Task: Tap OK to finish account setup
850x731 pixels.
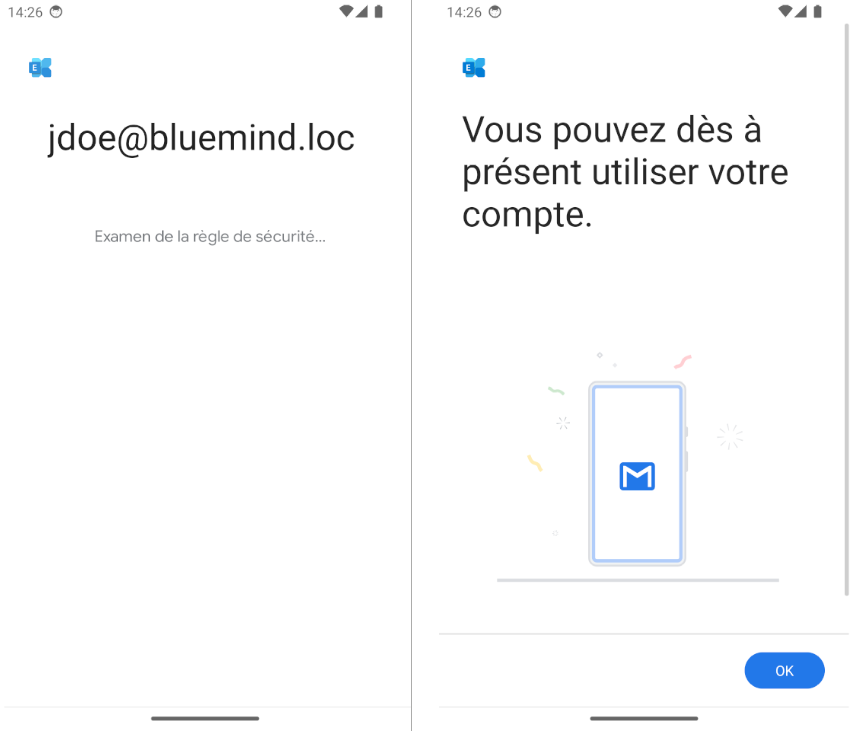Action: 784,671
